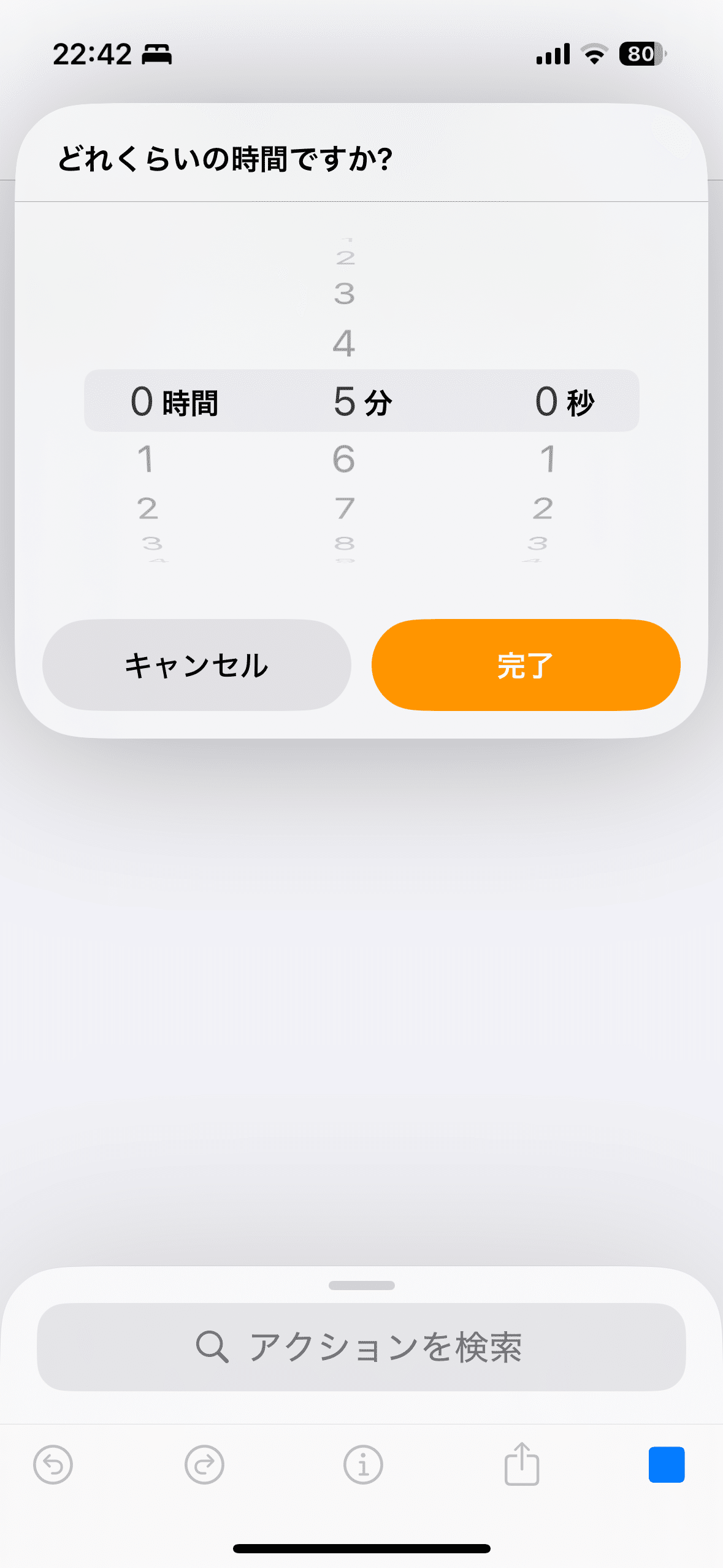Open the アクションを検索 search field
Viewport: 723px width, 1568px height.
click(361, 1347)
